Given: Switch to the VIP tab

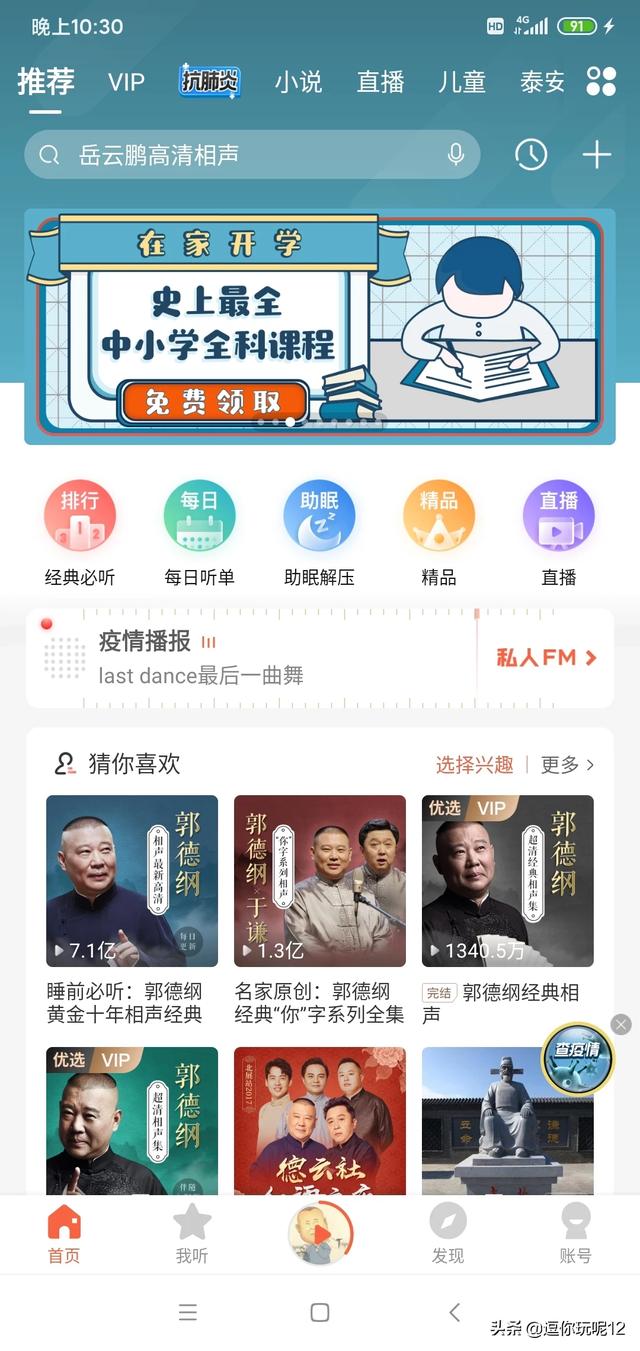Looking at the screenshot, I should (x=126, y=82).
